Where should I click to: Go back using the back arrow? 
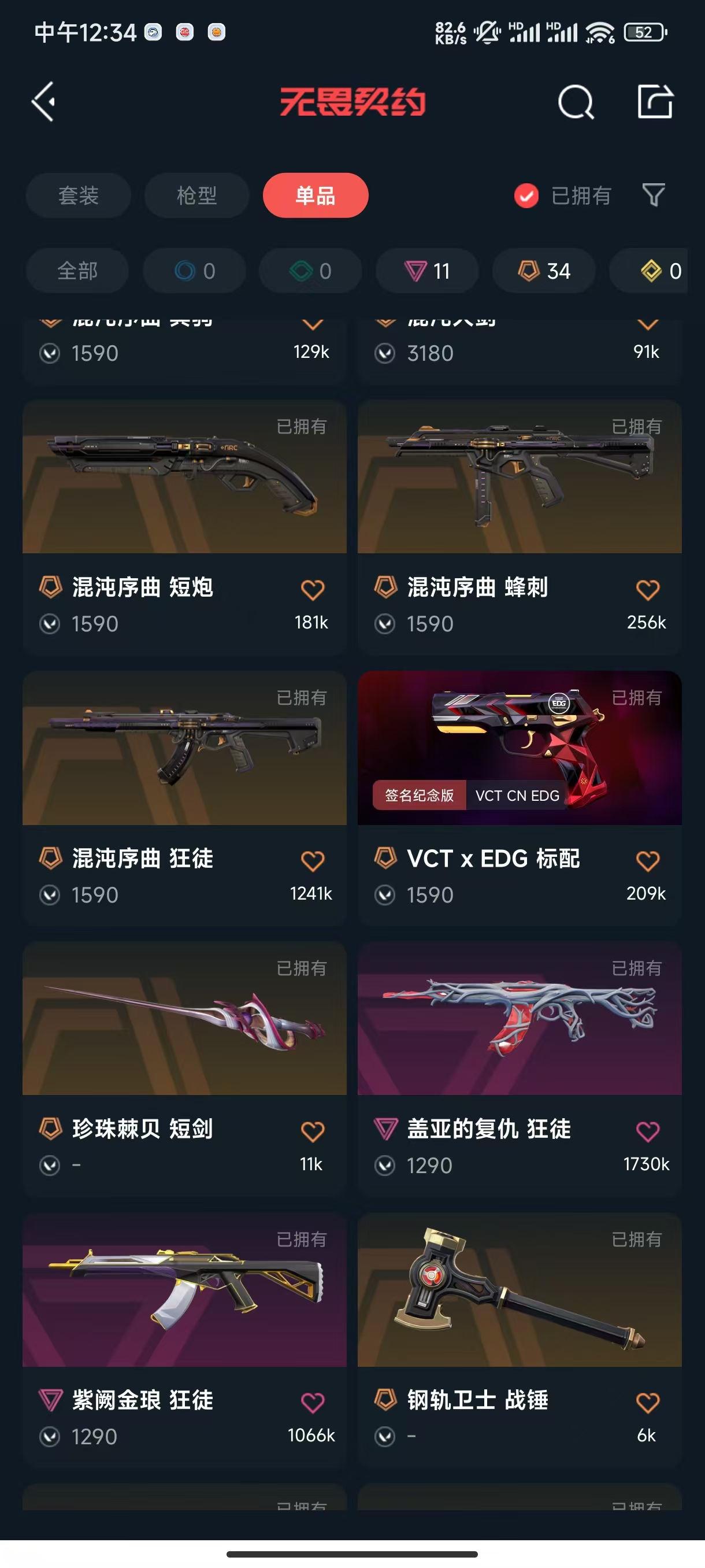click(44, 102)
